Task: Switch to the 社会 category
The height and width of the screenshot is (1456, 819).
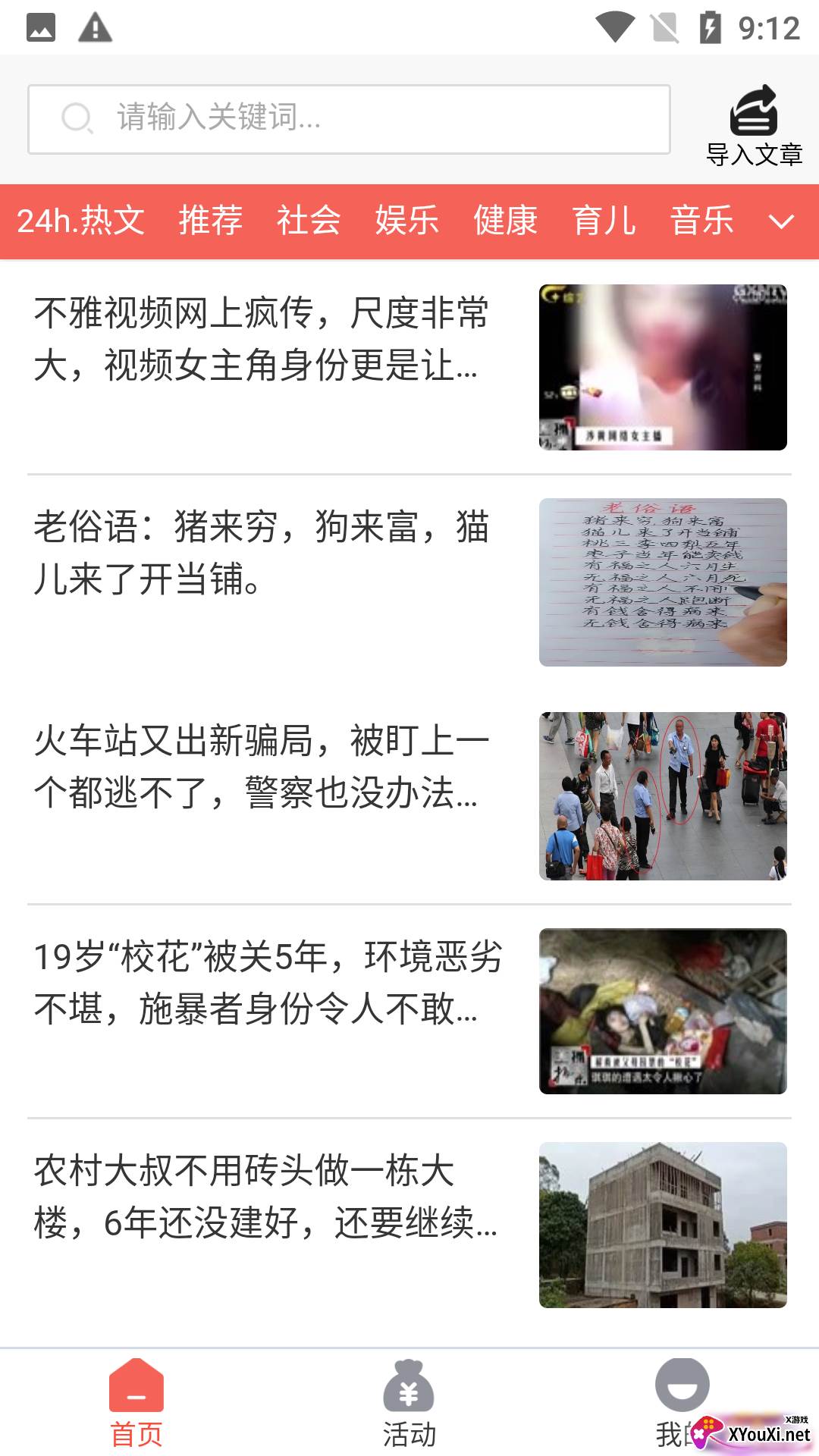Action: coord(309,221)
